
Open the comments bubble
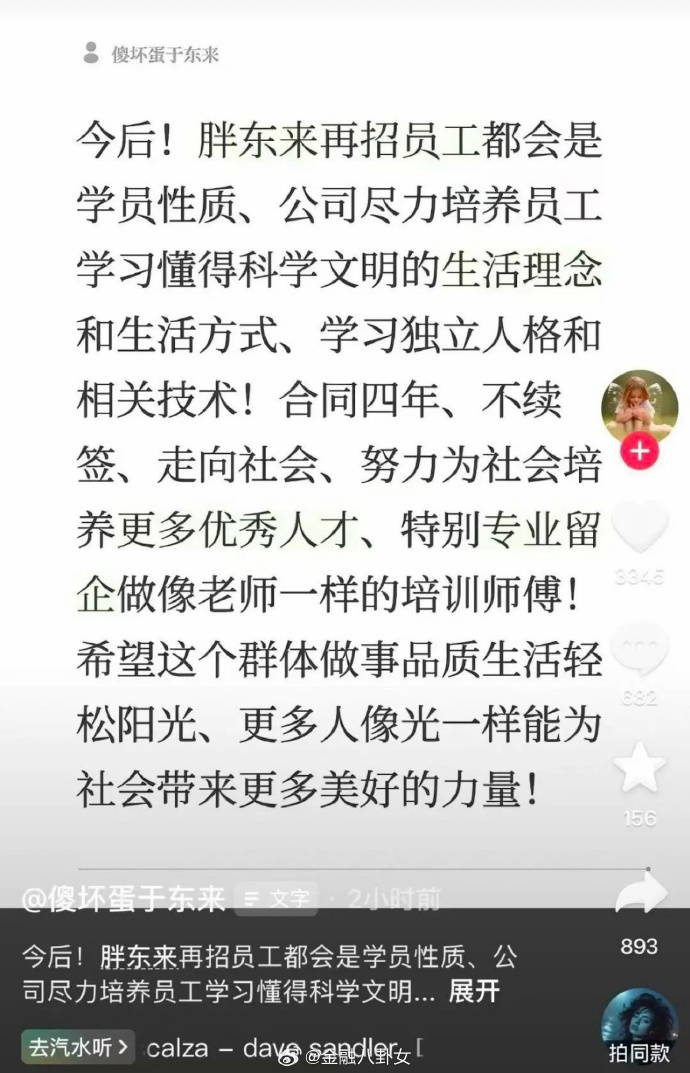[x=639, y=648]
